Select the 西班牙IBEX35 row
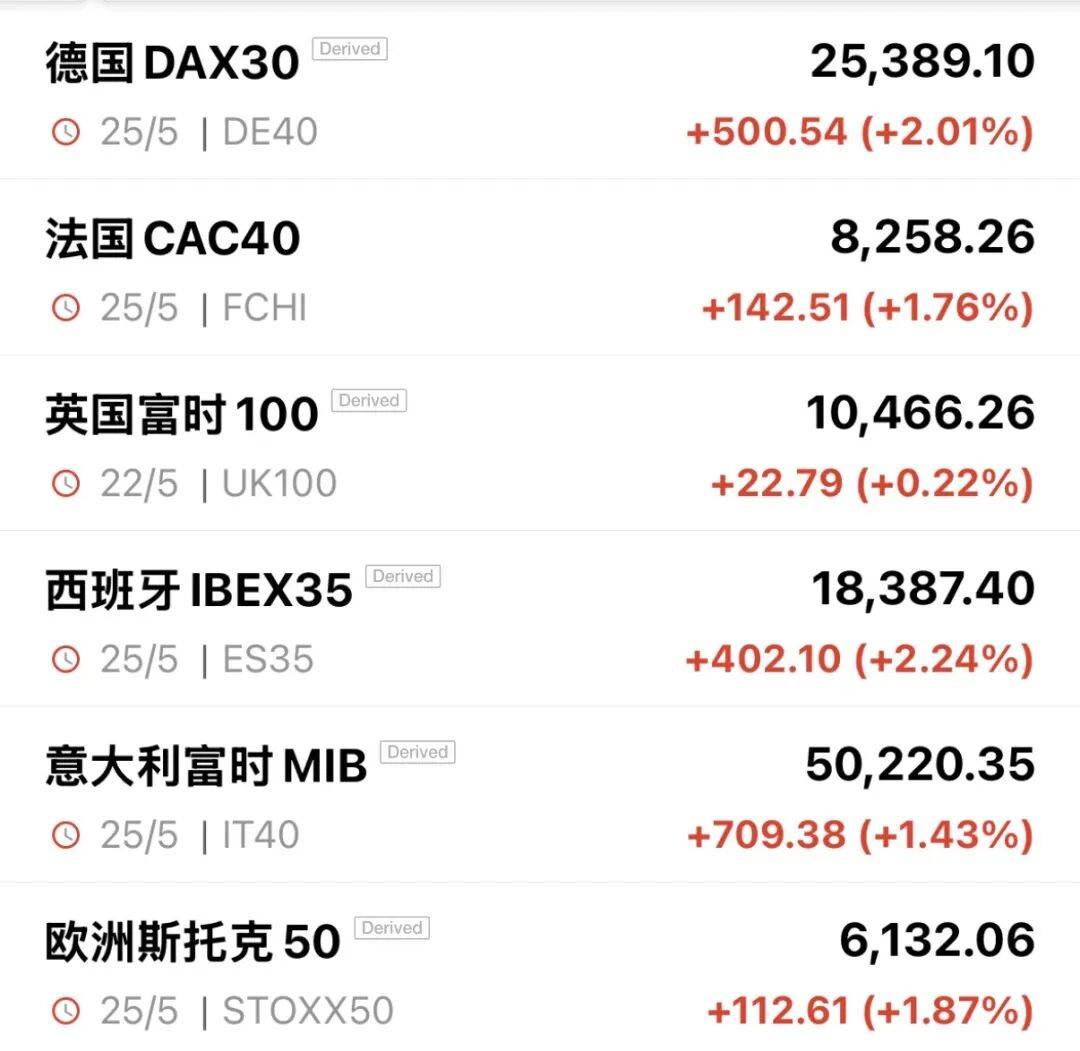 [x=540, y=618]
